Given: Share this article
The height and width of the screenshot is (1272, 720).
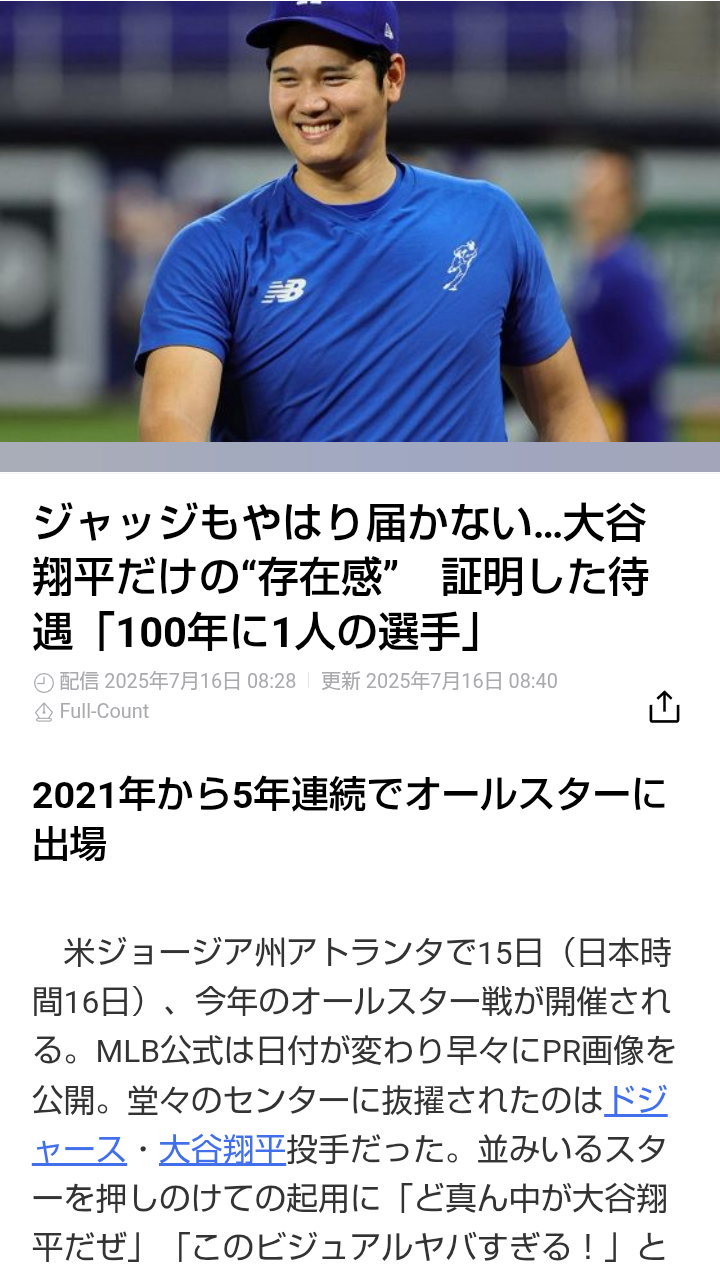Looking at the screenshot, I should (x=664, y=706).
